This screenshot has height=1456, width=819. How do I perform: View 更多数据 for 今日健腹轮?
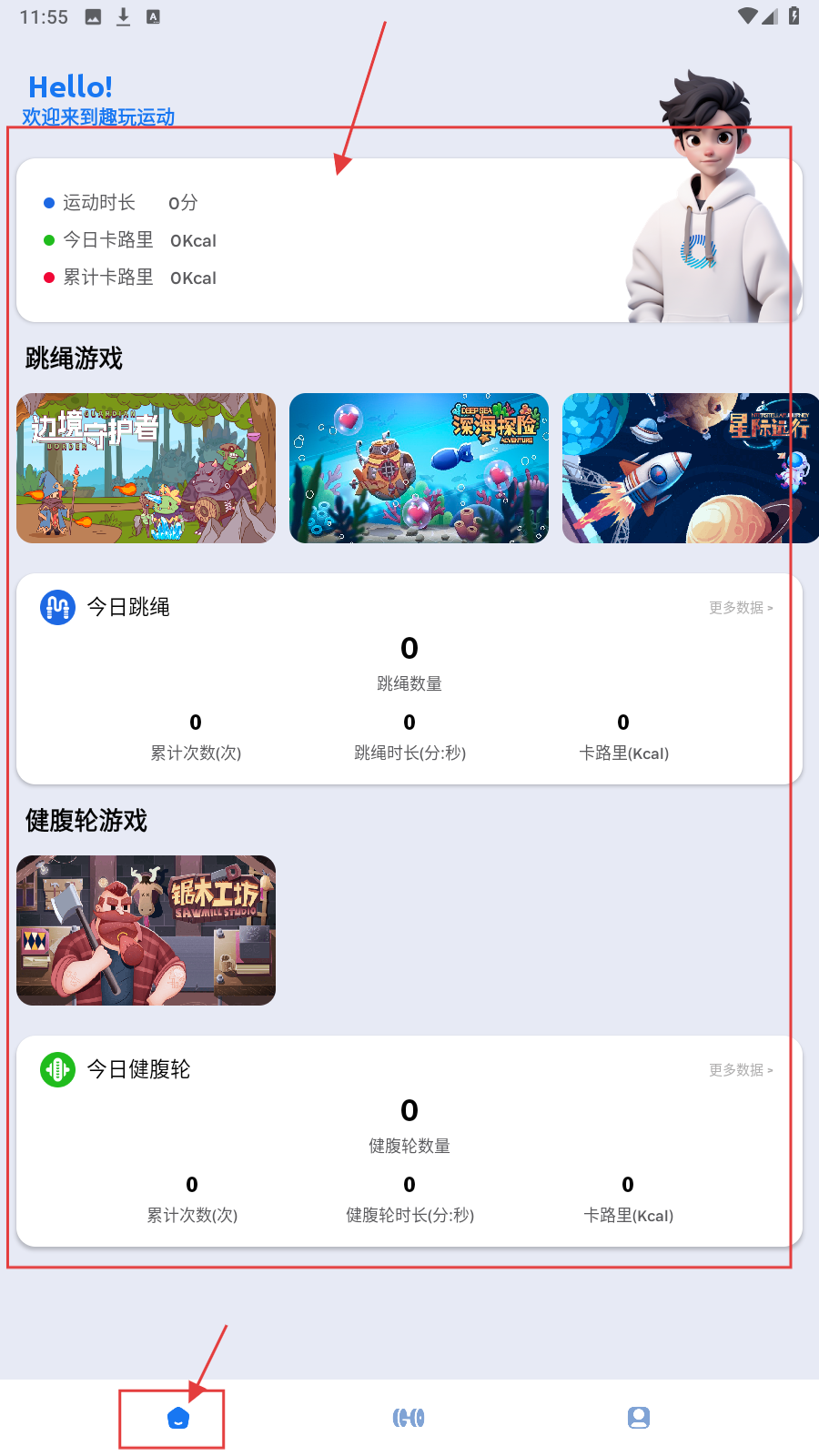(x=741, y=1069)
